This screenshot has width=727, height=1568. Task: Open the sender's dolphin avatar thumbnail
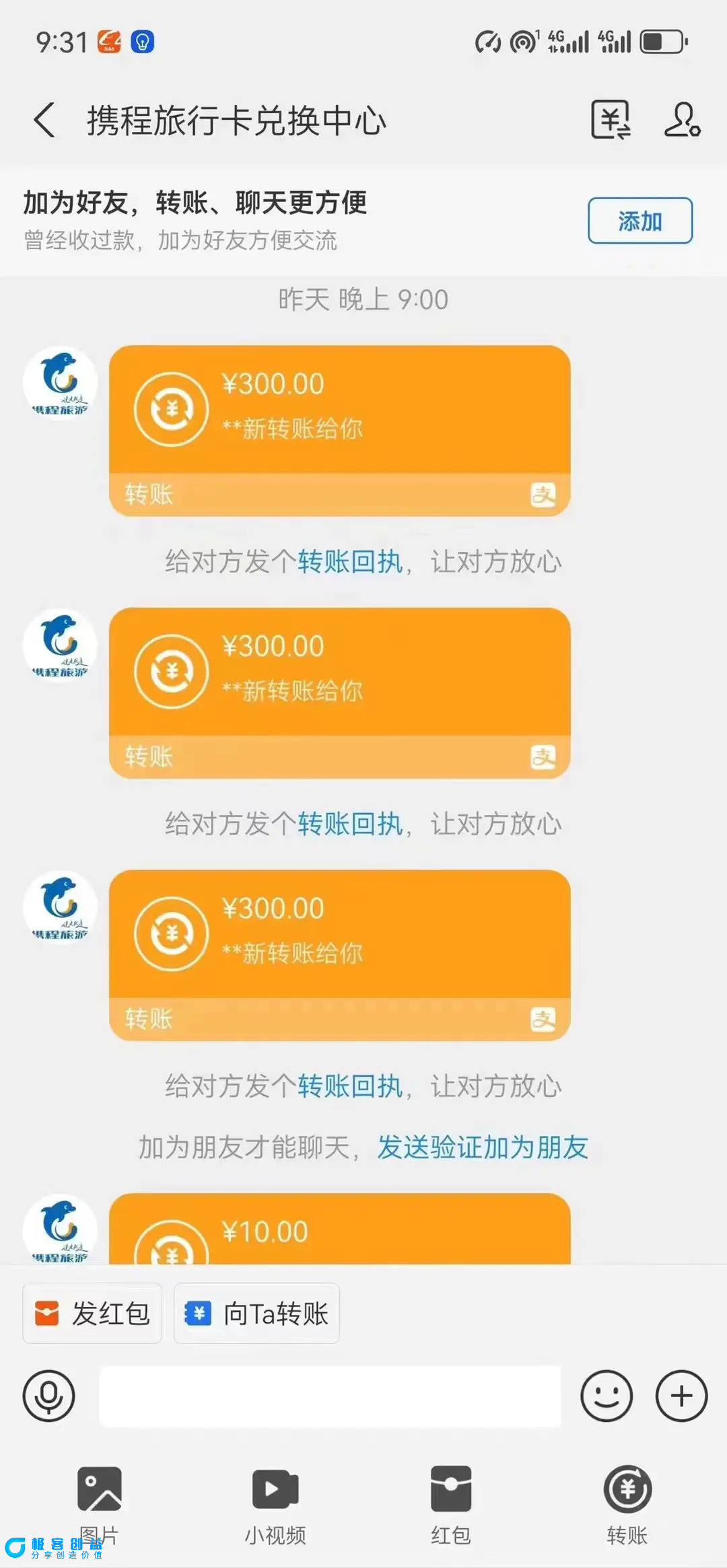click(60, 382)
